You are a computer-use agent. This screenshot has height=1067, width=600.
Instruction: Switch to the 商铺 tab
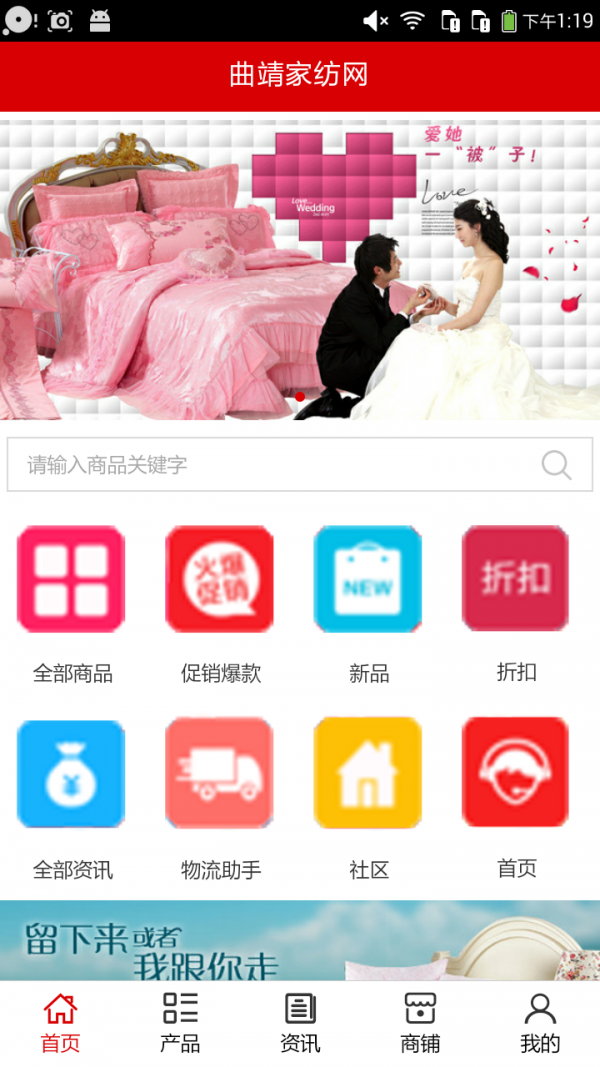(420, 1023)
